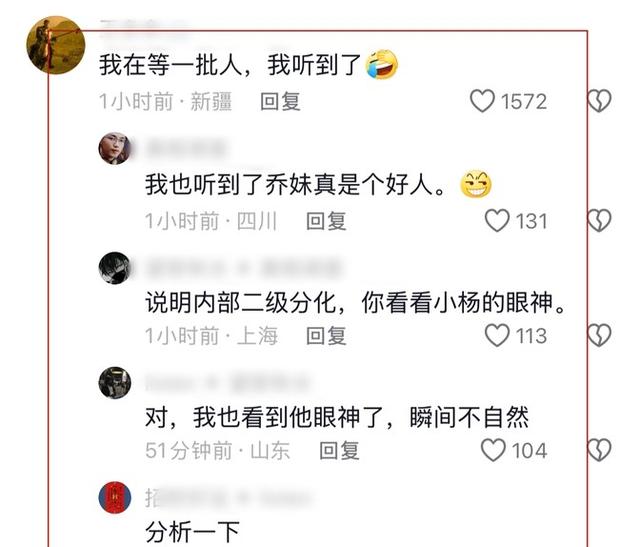The width and height of the screenshot is (640, 547).
Task: Like the comment '我在等一批人，我听到了'
Action: tap(483, 101)
